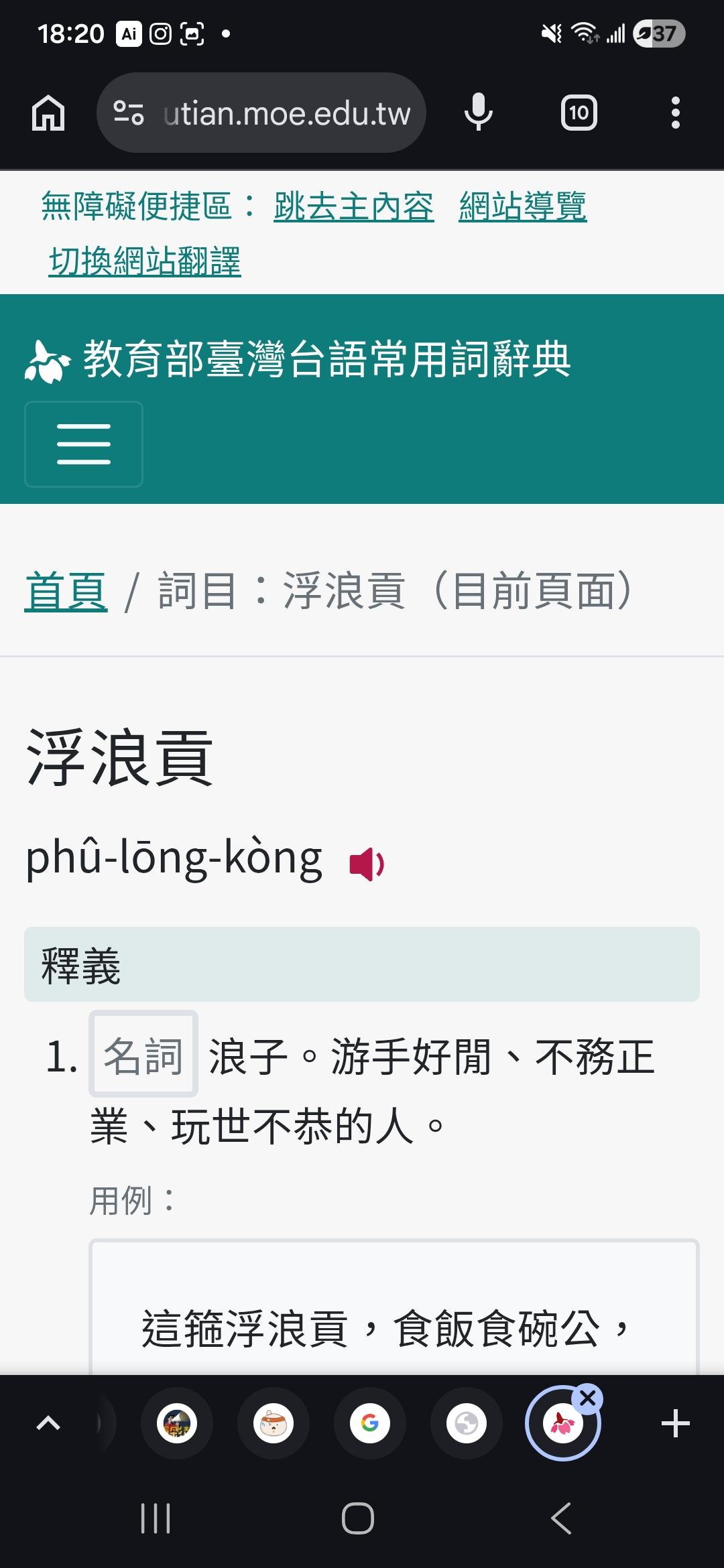Go back using the system back button
The width and height of the screenshot is (724, 1568).
561,1518
